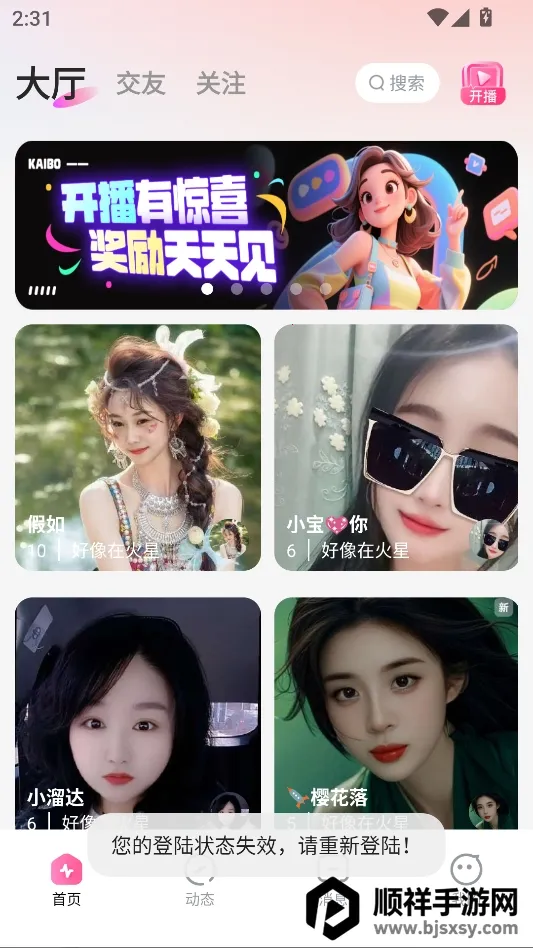Open the room hosted by 小宝💖你
Screen dimensions: 533x948
tap(396, 447)
